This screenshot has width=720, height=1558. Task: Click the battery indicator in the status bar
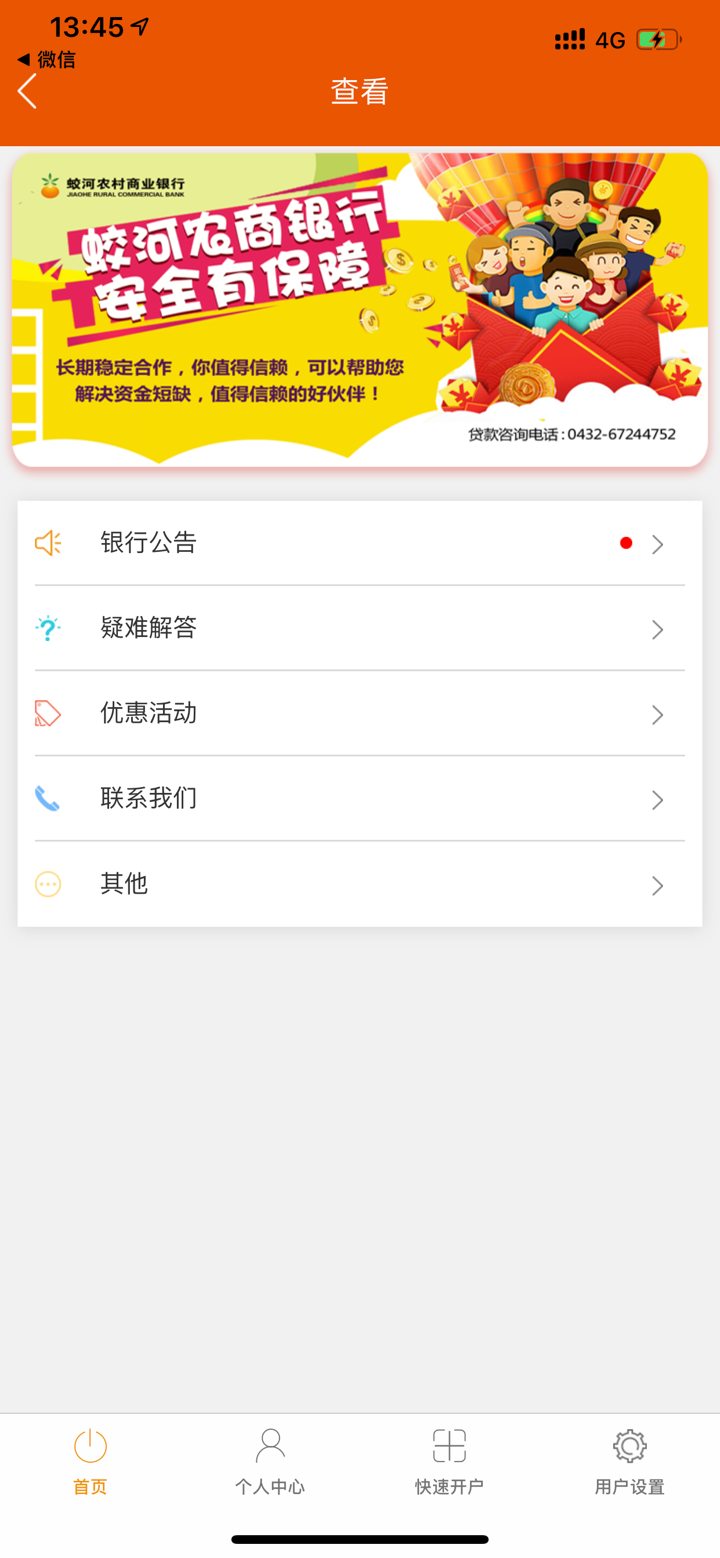[658, 40]
